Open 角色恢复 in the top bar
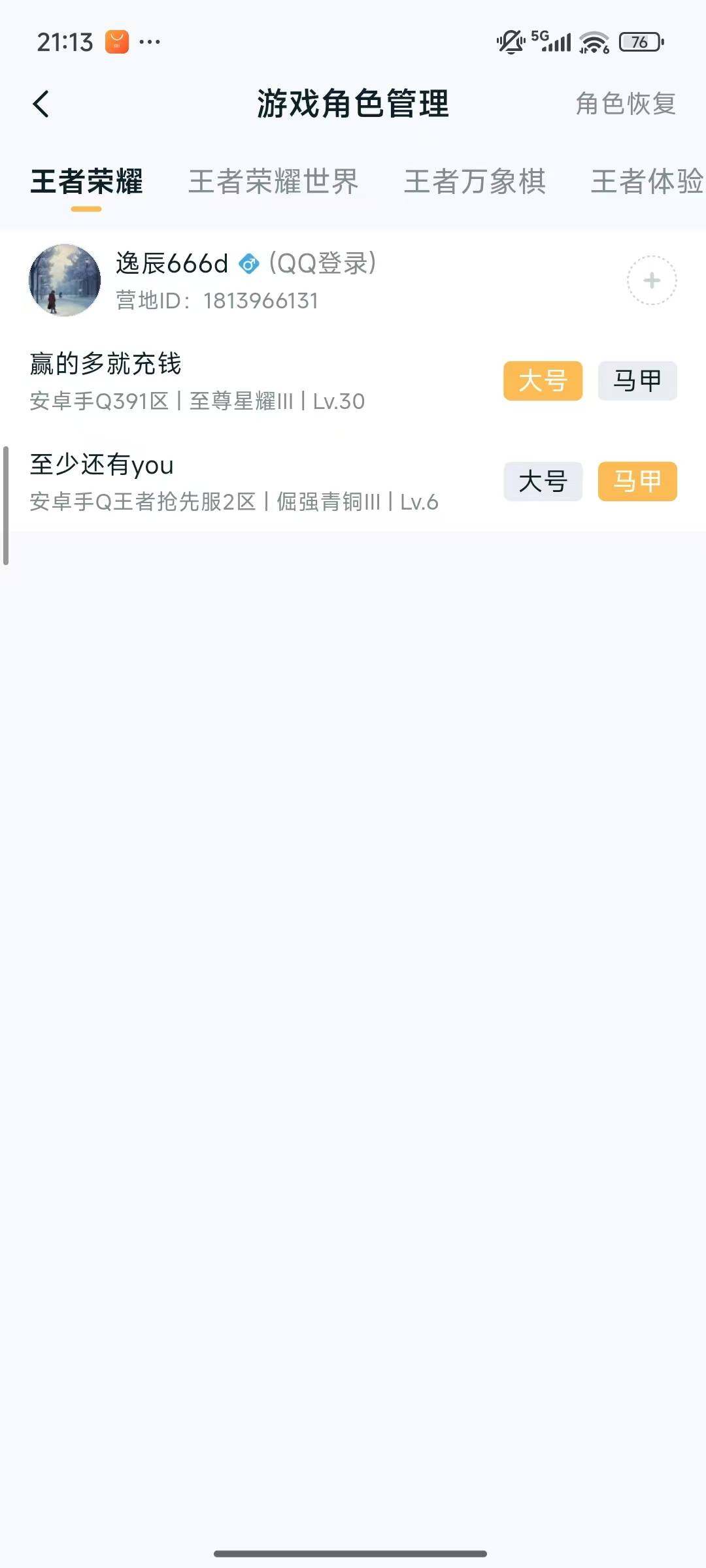 pos(625,104)
